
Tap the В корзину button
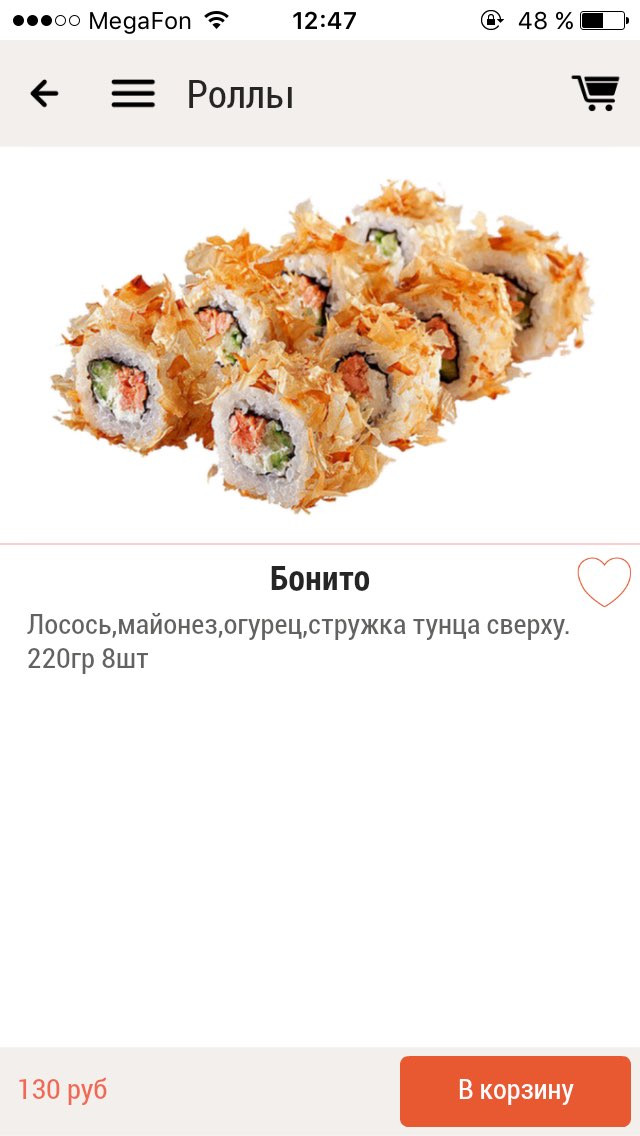[515, 1090]
